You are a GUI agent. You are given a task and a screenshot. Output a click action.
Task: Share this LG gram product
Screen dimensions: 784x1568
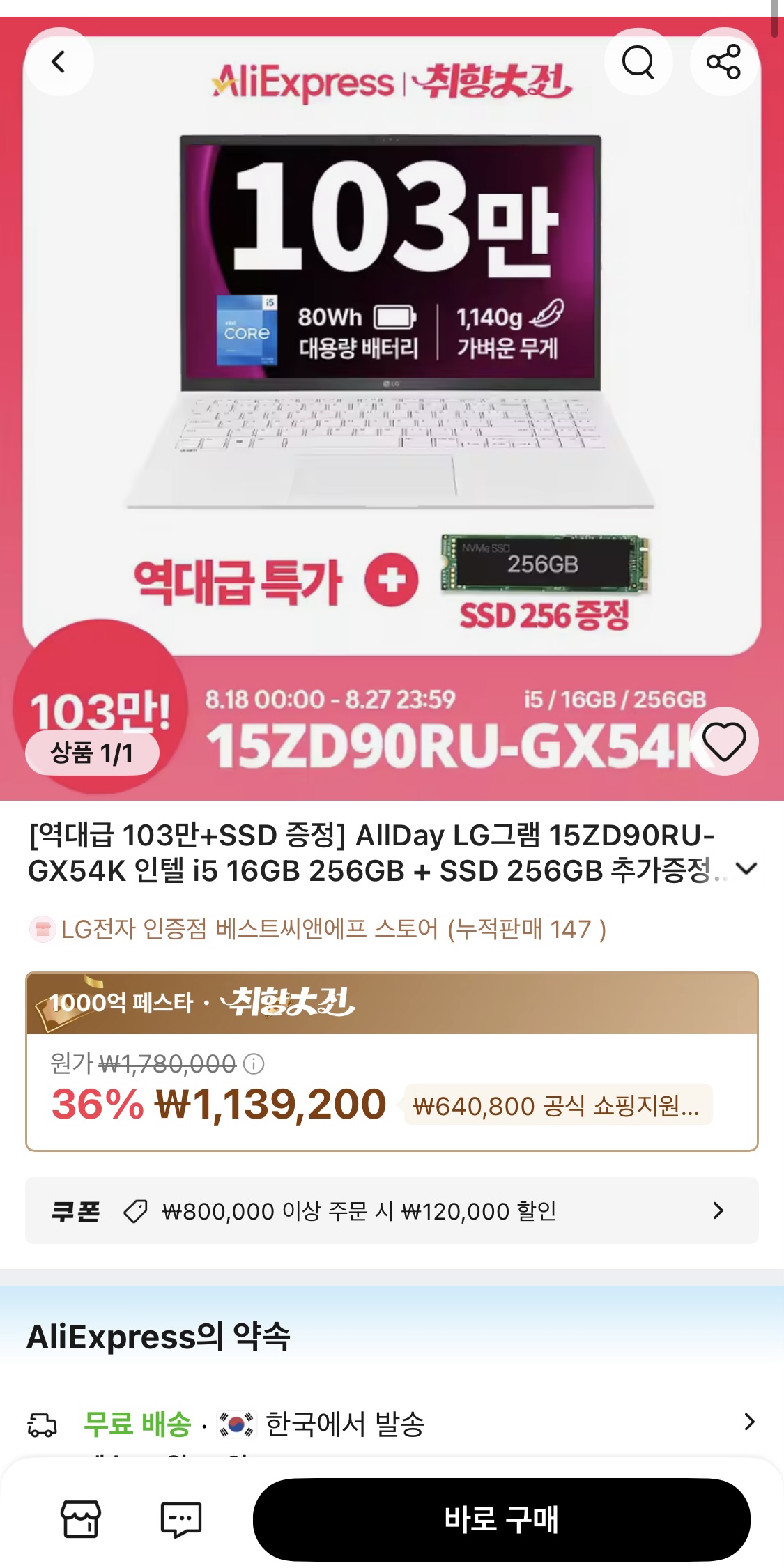pyautogui.click(x=723, y=62)
